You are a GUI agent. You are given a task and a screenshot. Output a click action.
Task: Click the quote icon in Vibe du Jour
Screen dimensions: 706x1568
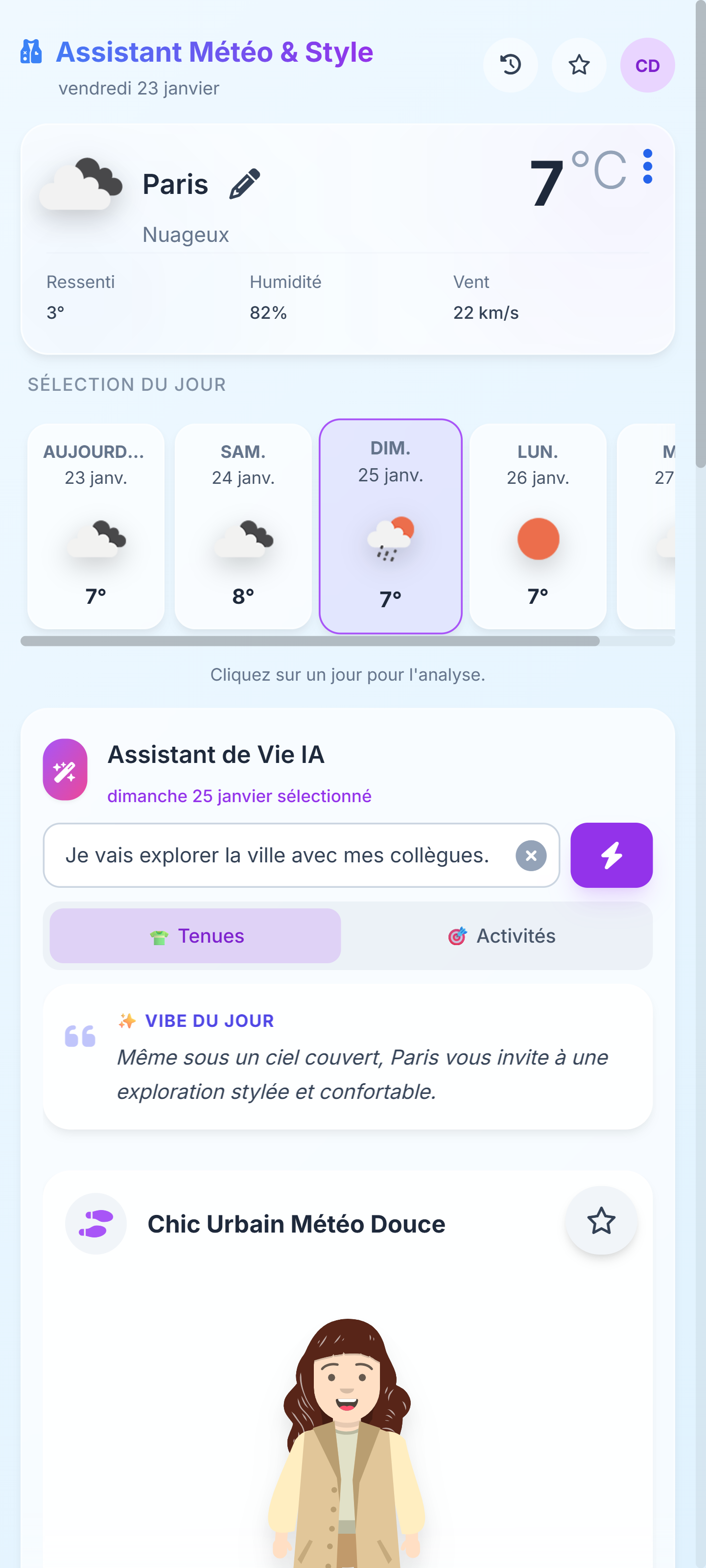(x=80, y=1035)
